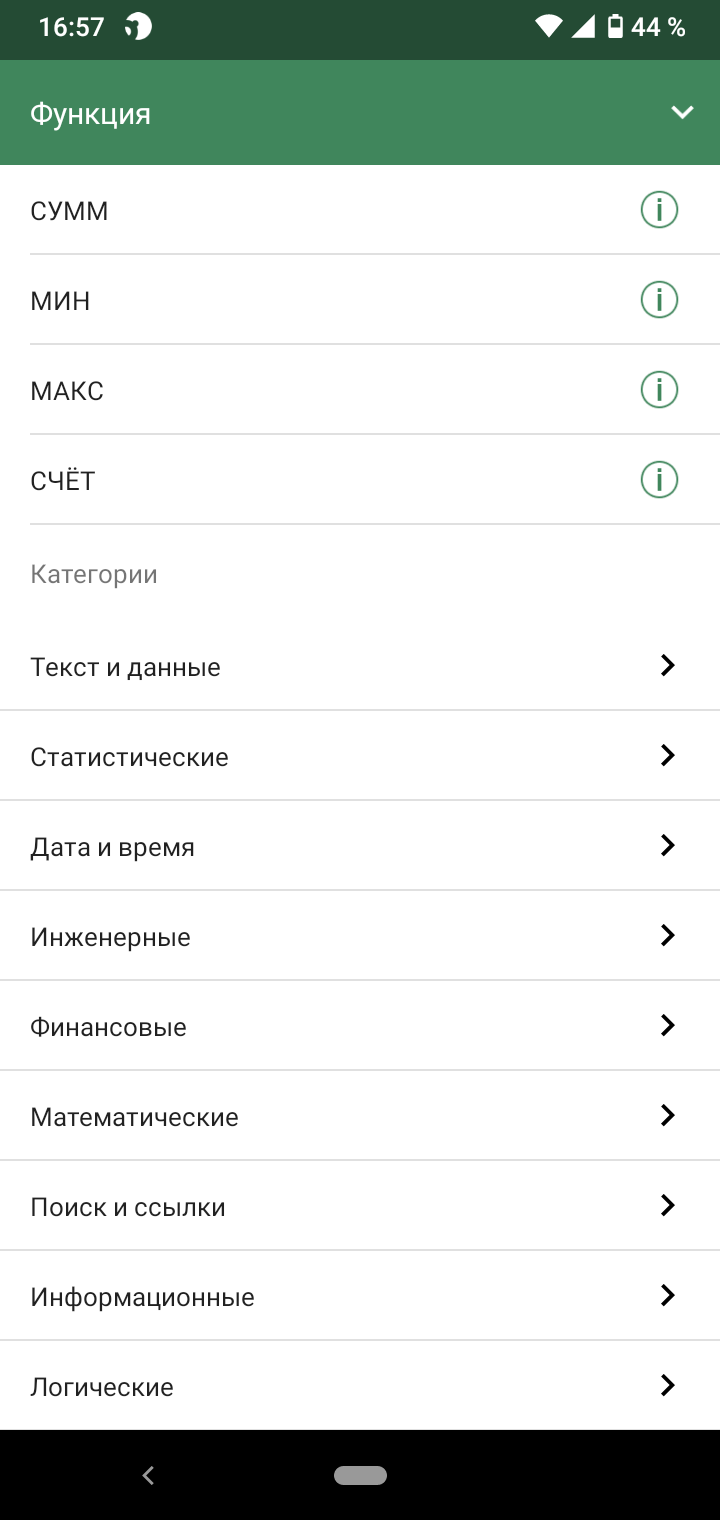Open the Статистические category
This screenshot has height=1520, width=720.
pyautogui.click(x=360, y=756)
